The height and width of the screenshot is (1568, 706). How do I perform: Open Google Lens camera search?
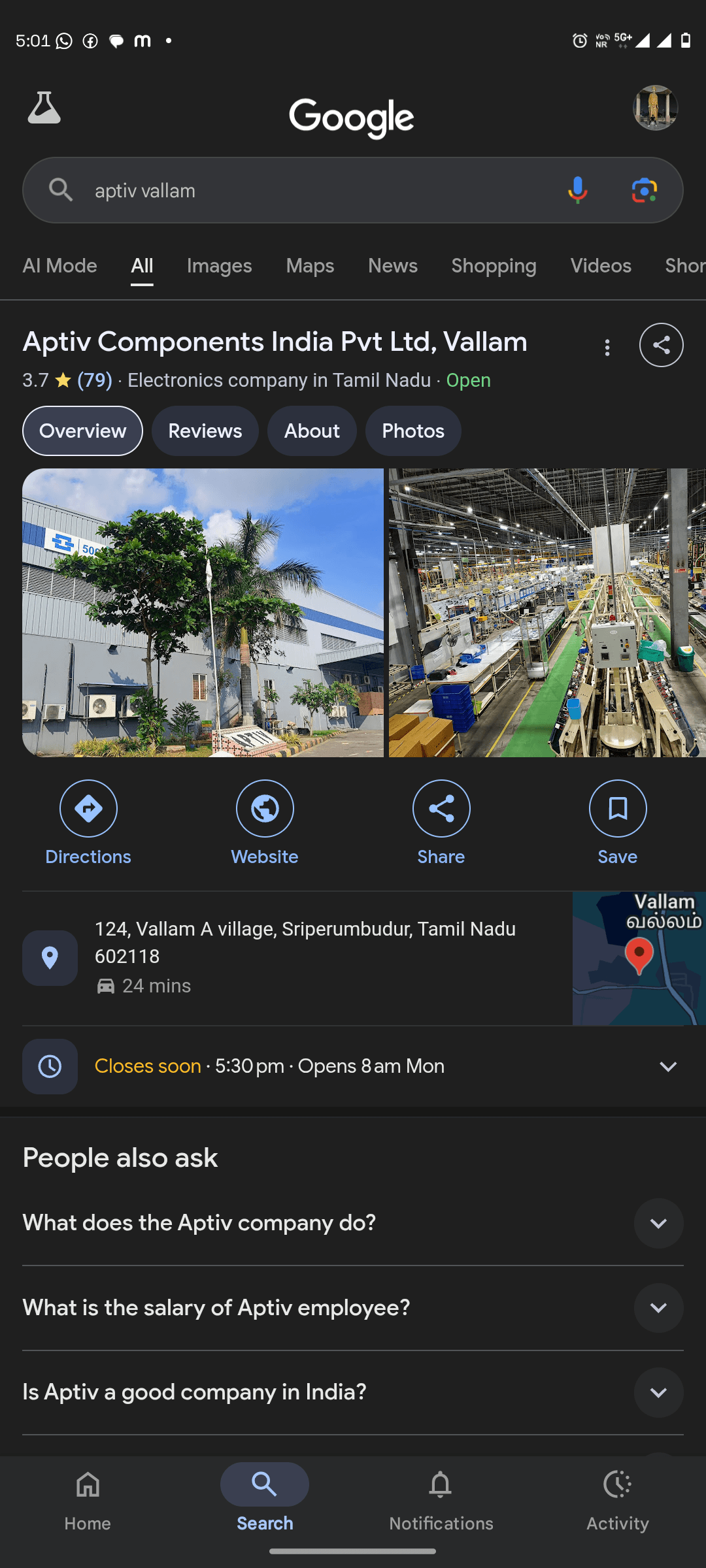tap(644, 190)
